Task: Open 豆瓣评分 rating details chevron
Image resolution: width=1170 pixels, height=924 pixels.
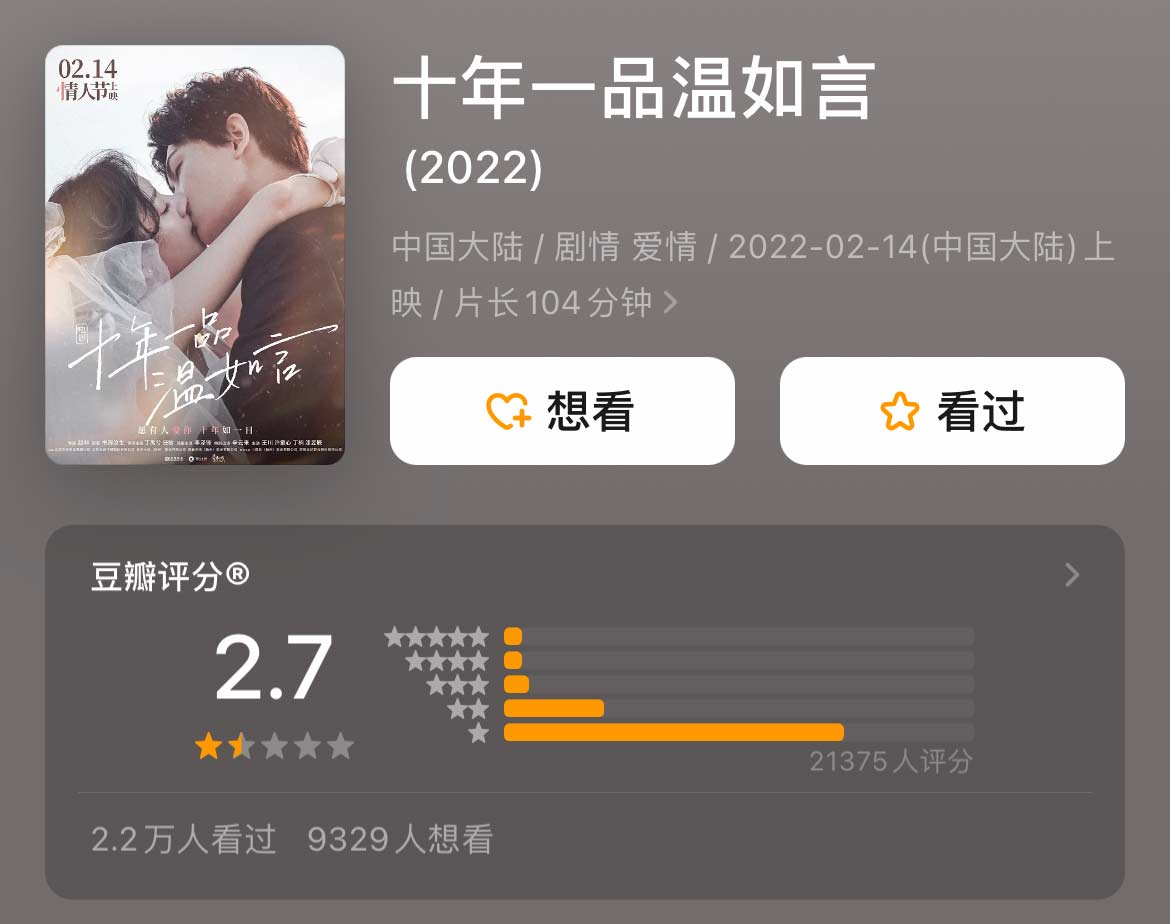Action: [x=1072, y=575]
